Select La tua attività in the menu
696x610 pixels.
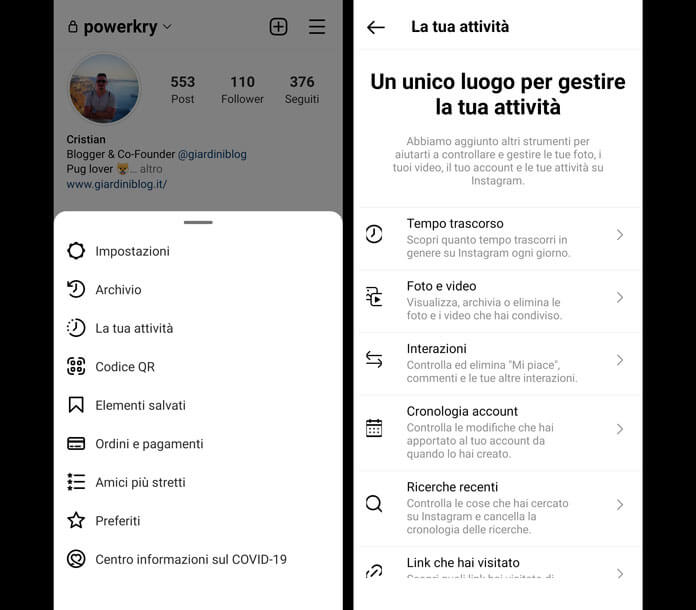click(134, 328)
